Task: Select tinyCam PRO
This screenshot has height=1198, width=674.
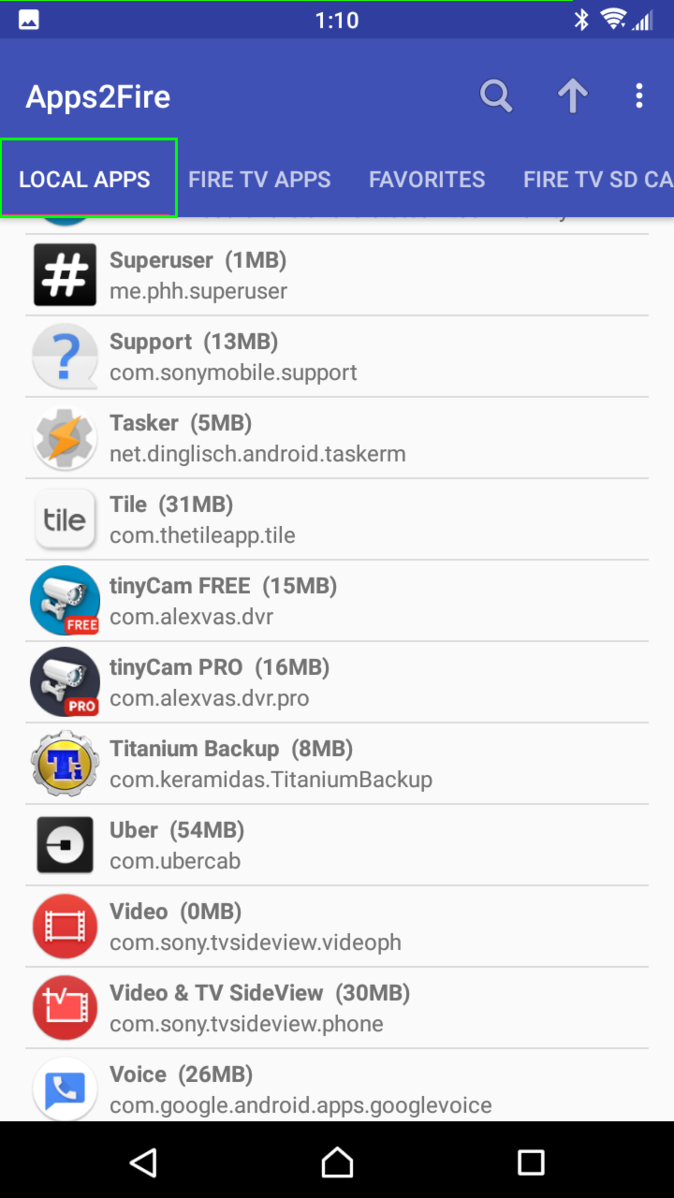Action: [337, 682]
